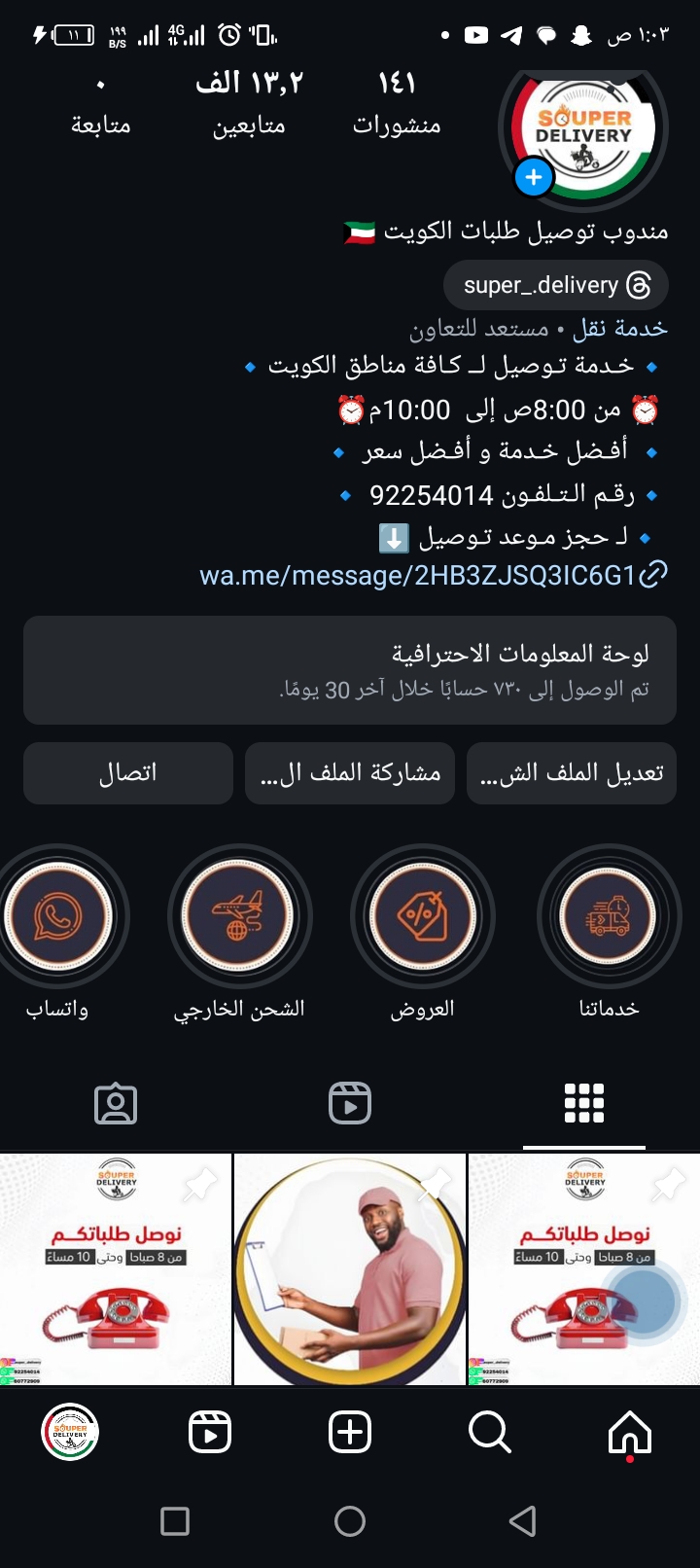Tap the تعديل الملف الشخصي button
The height and width of the screenshot is (1568, 700).
[572, 773]
